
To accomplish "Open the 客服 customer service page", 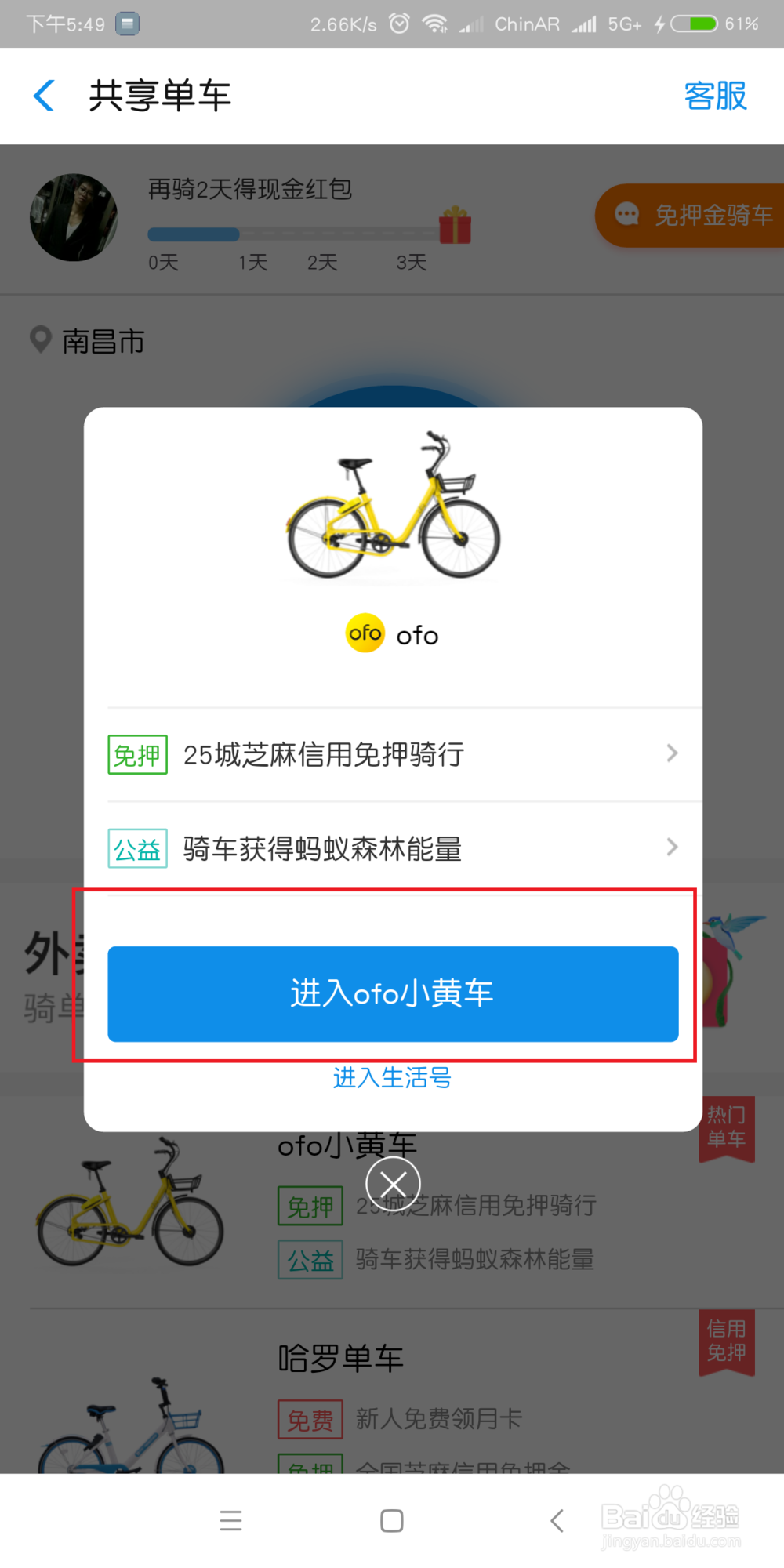I will [714, 96].
